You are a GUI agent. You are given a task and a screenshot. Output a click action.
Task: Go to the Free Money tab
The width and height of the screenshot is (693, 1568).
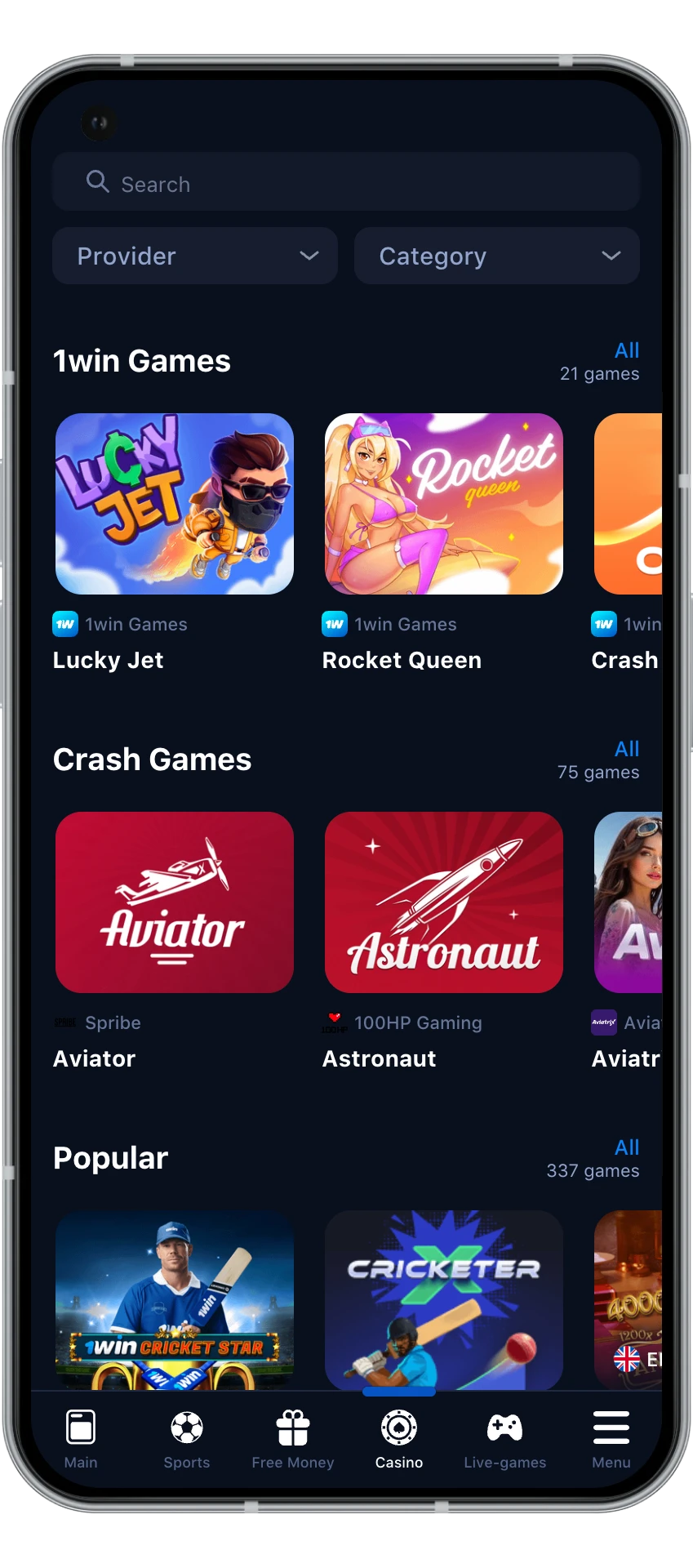pyautogui.click(x=293, y=1439)
